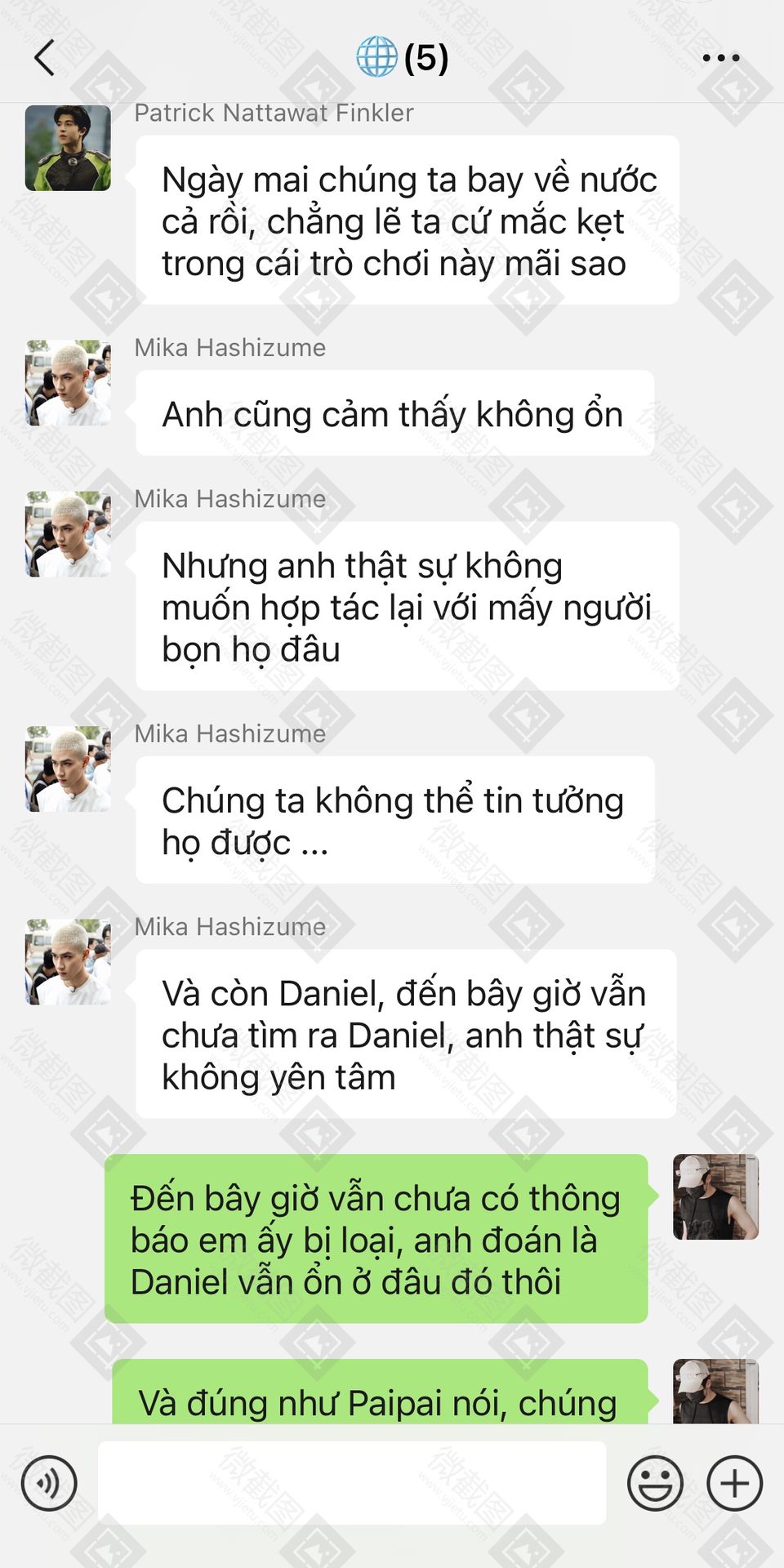
Task: Go back from the group chat
Action: [x=46, y=58]
